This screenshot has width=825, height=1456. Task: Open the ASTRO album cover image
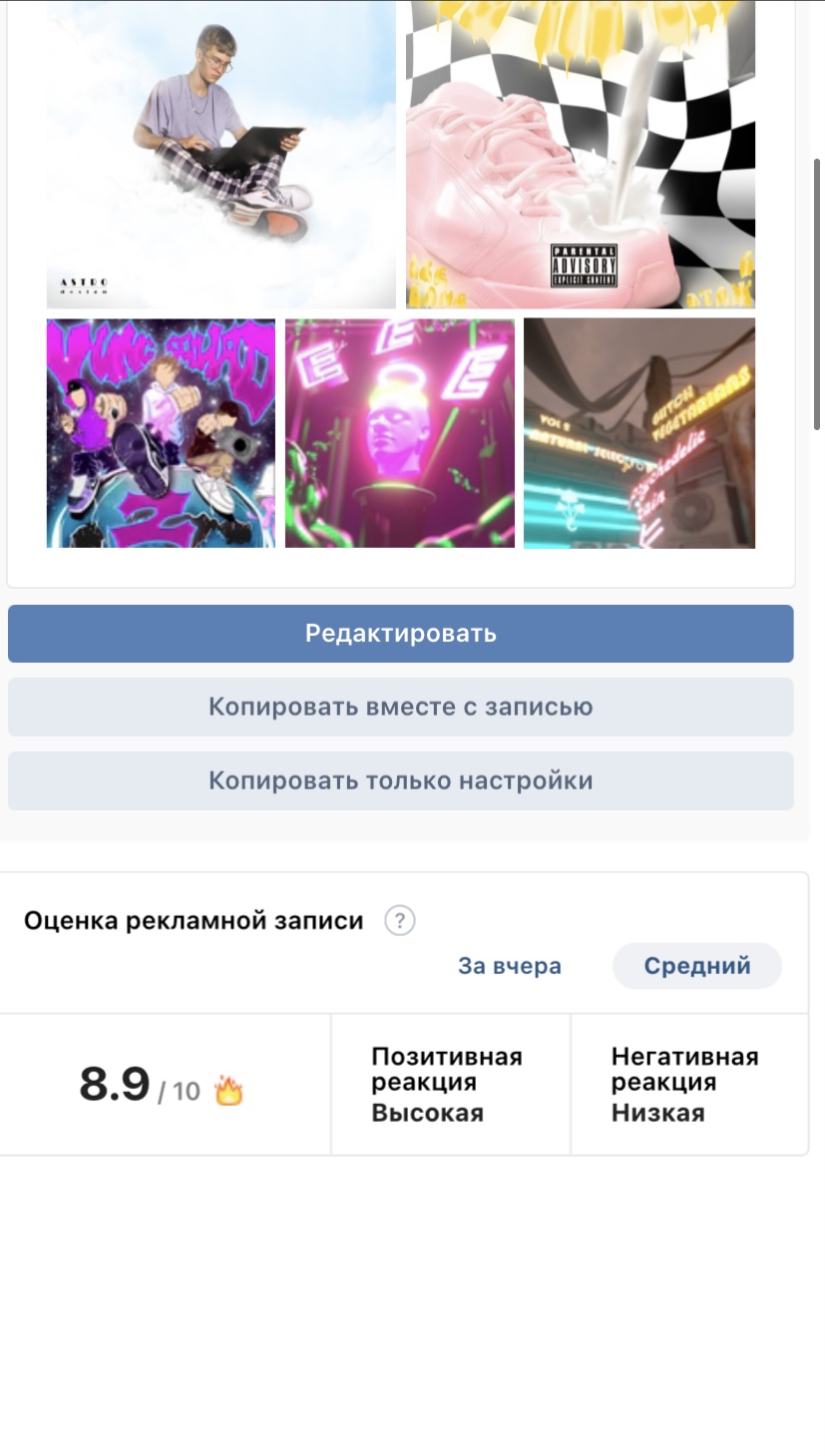220,155
